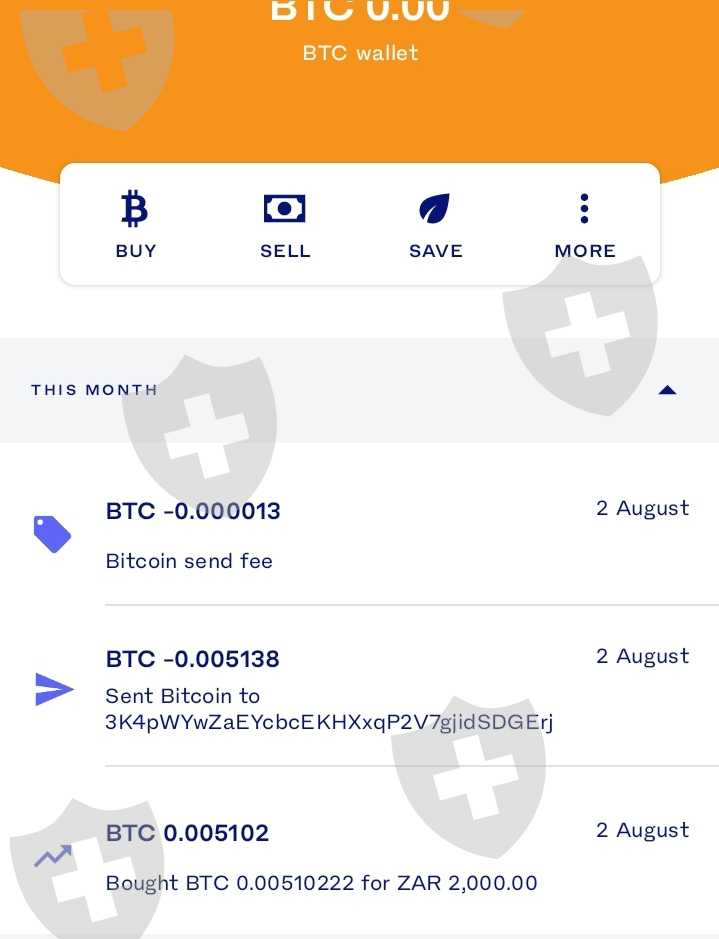719x939 pixels.
Task: Select the SAVE leaf button
Action: (x=435, y=224)
